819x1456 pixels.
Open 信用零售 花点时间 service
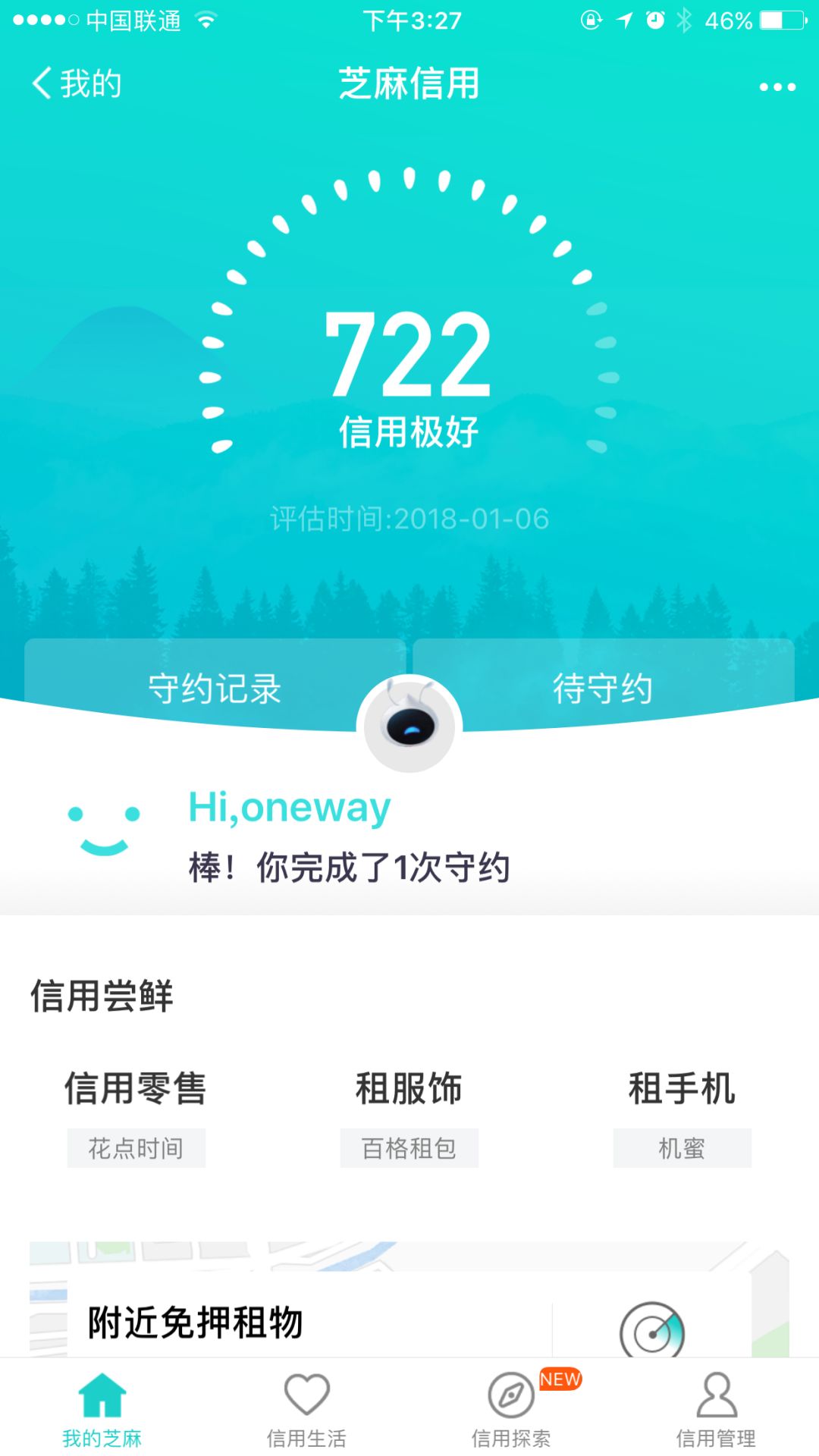136,1116
